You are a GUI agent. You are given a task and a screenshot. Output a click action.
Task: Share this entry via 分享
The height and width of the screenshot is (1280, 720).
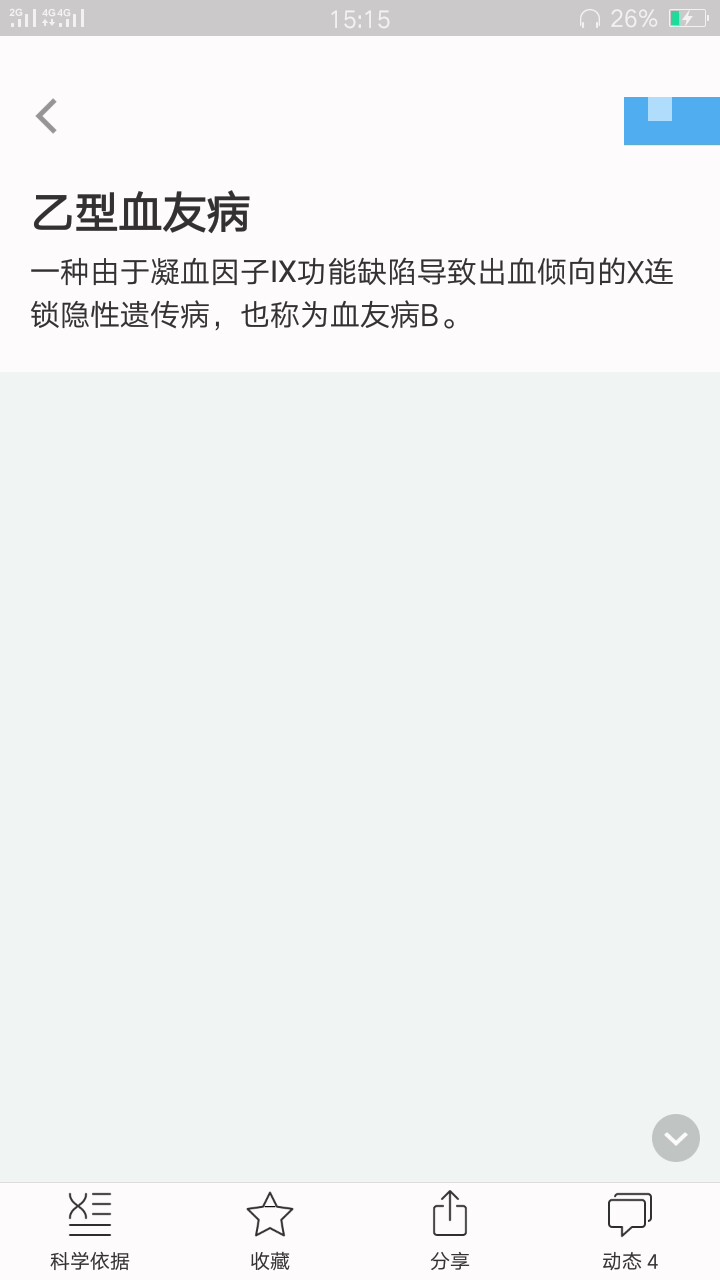point(450,1232)
